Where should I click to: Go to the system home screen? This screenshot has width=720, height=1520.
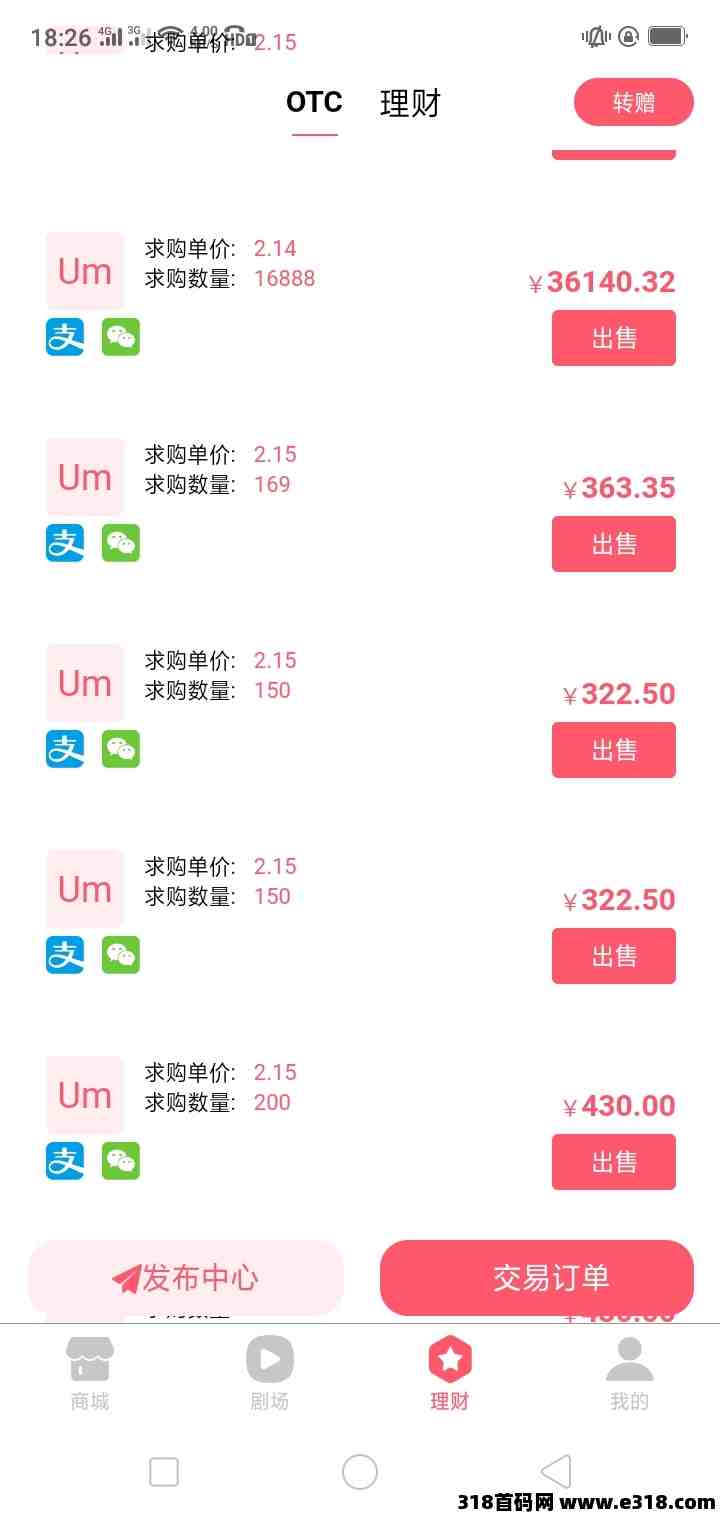360,1472
